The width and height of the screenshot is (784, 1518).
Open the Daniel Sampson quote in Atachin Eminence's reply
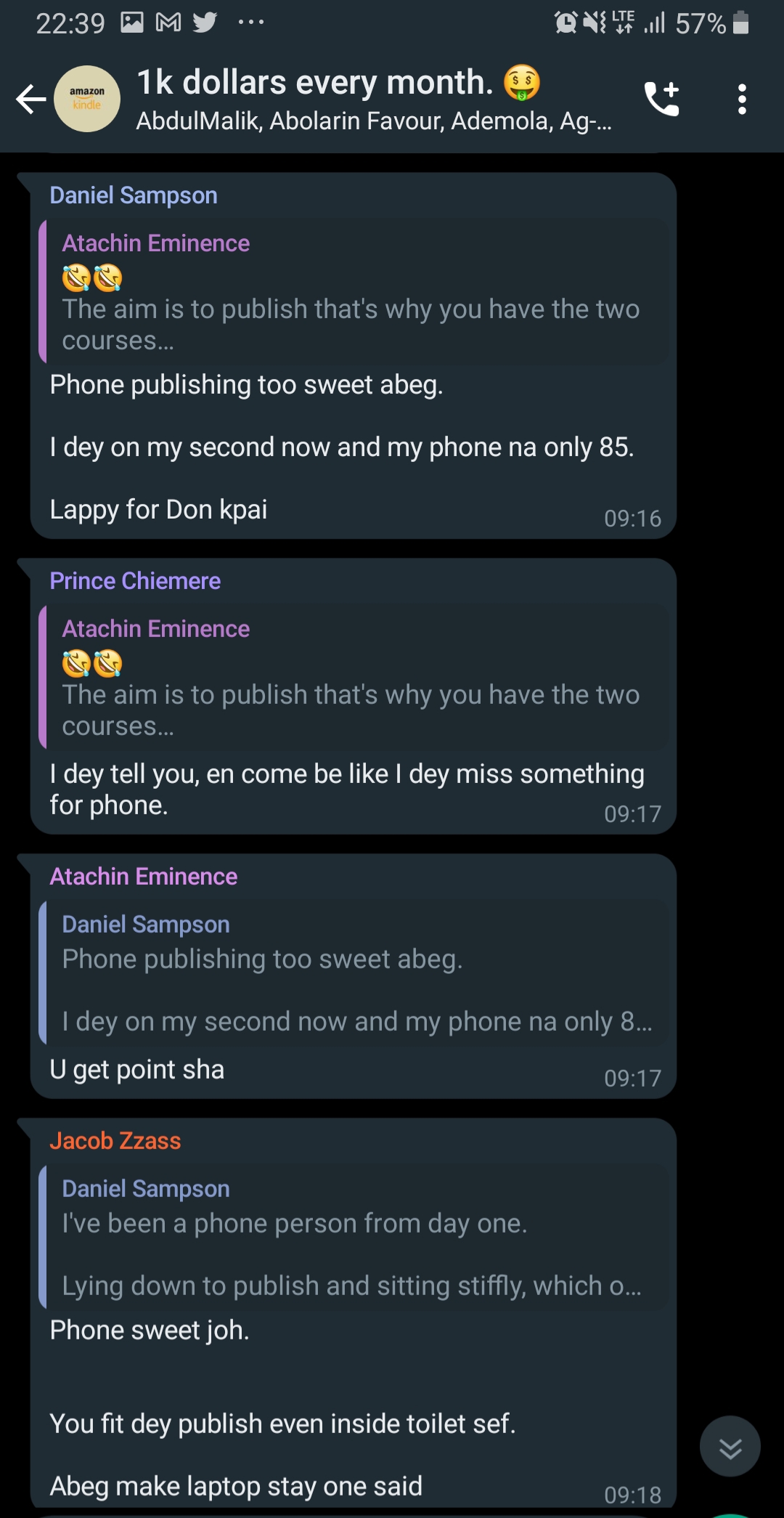click(354, 973)
